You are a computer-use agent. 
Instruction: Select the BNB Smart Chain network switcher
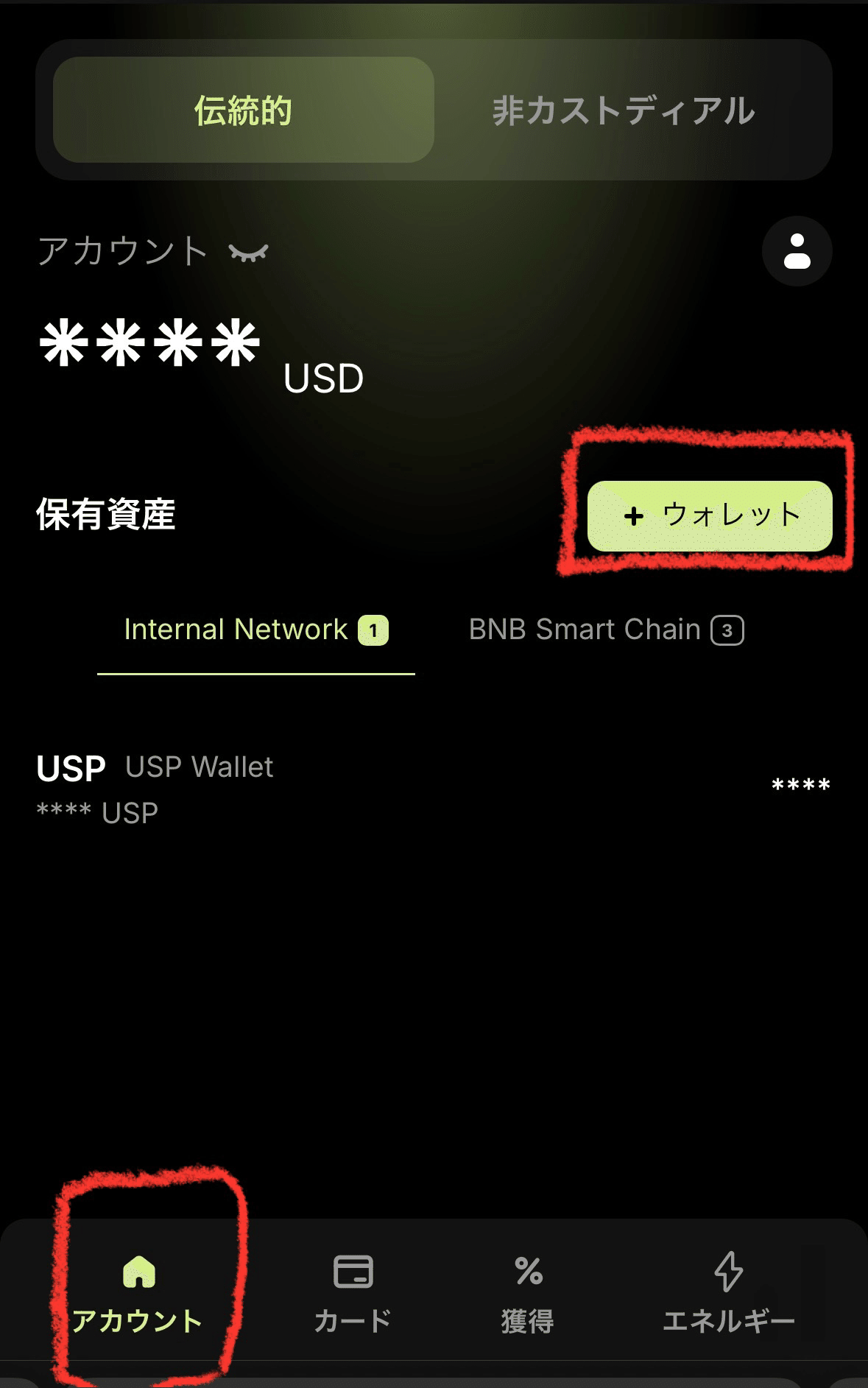pyautogui.click(x=606, y=630)
